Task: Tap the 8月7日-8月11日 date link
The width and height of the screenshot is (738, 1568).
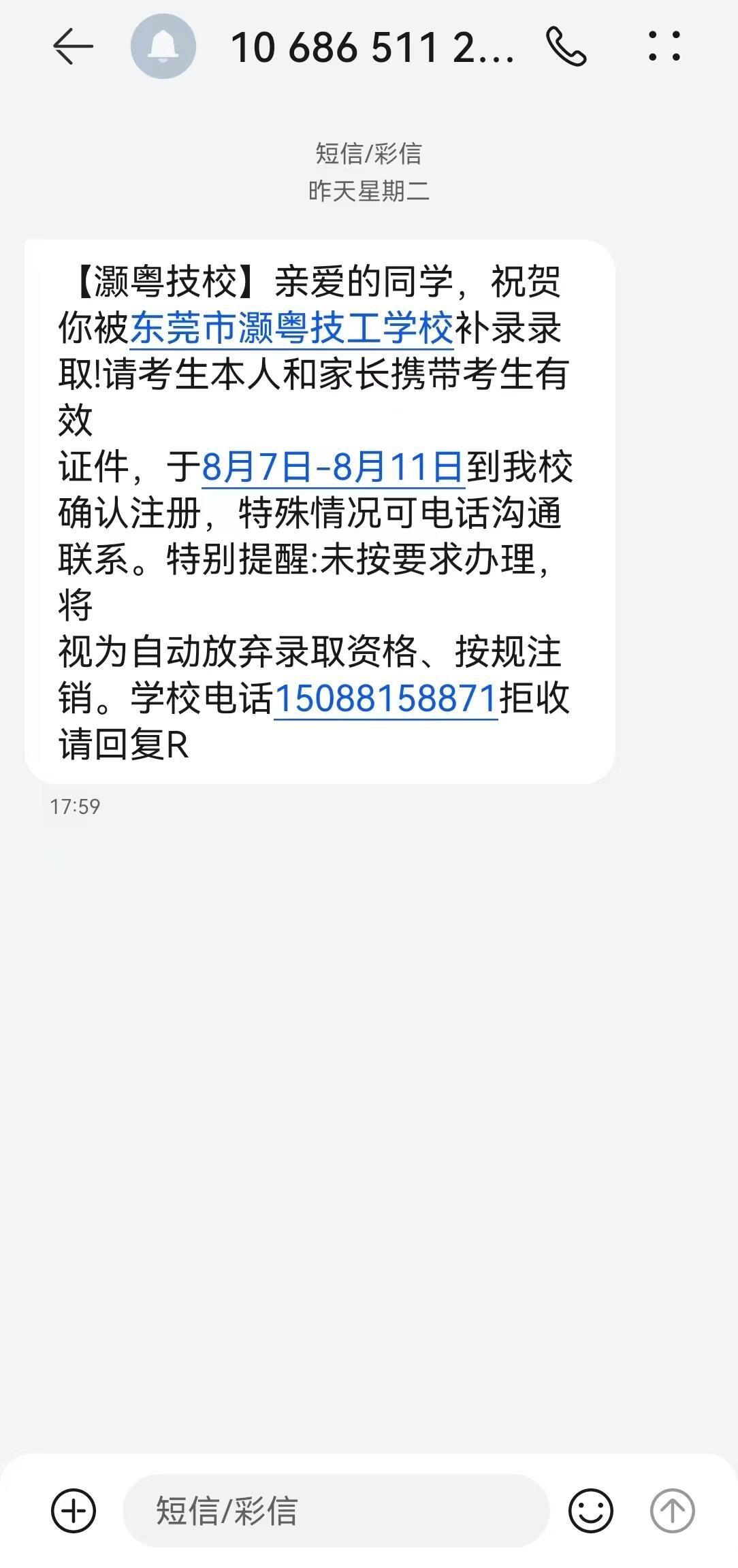Action: pyautogui.click(x=334, y=468)
